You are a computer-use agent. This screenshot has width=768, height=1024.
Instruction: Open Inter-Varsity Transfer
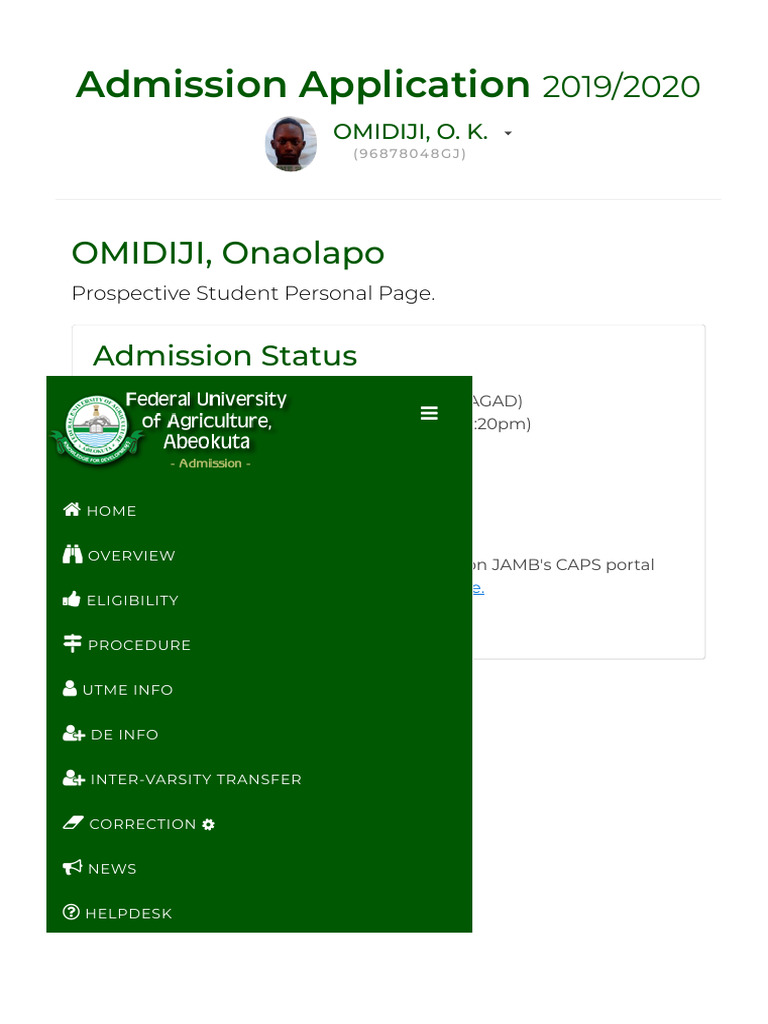182,779
